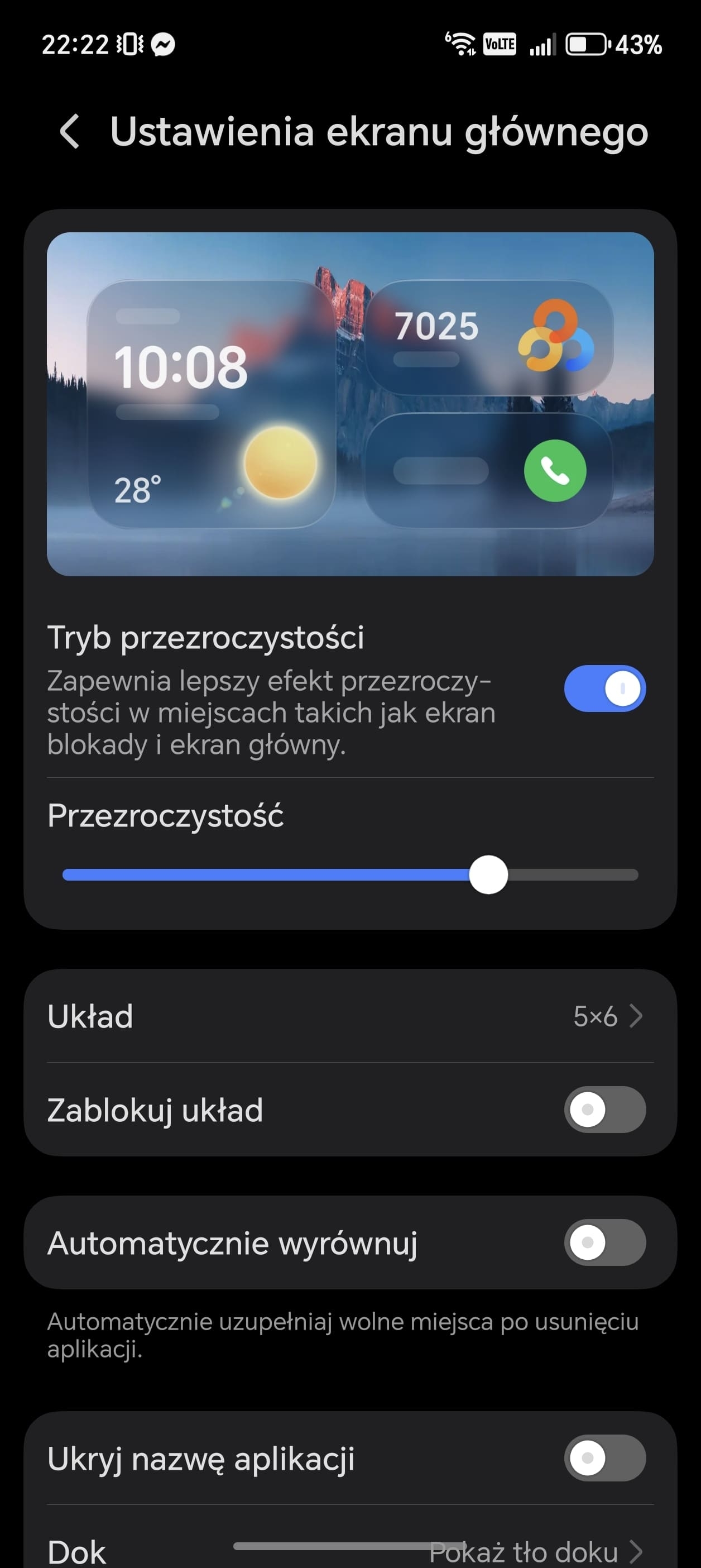
Task: Tap the Przezroczystość slider track
Action: (350, 874)
